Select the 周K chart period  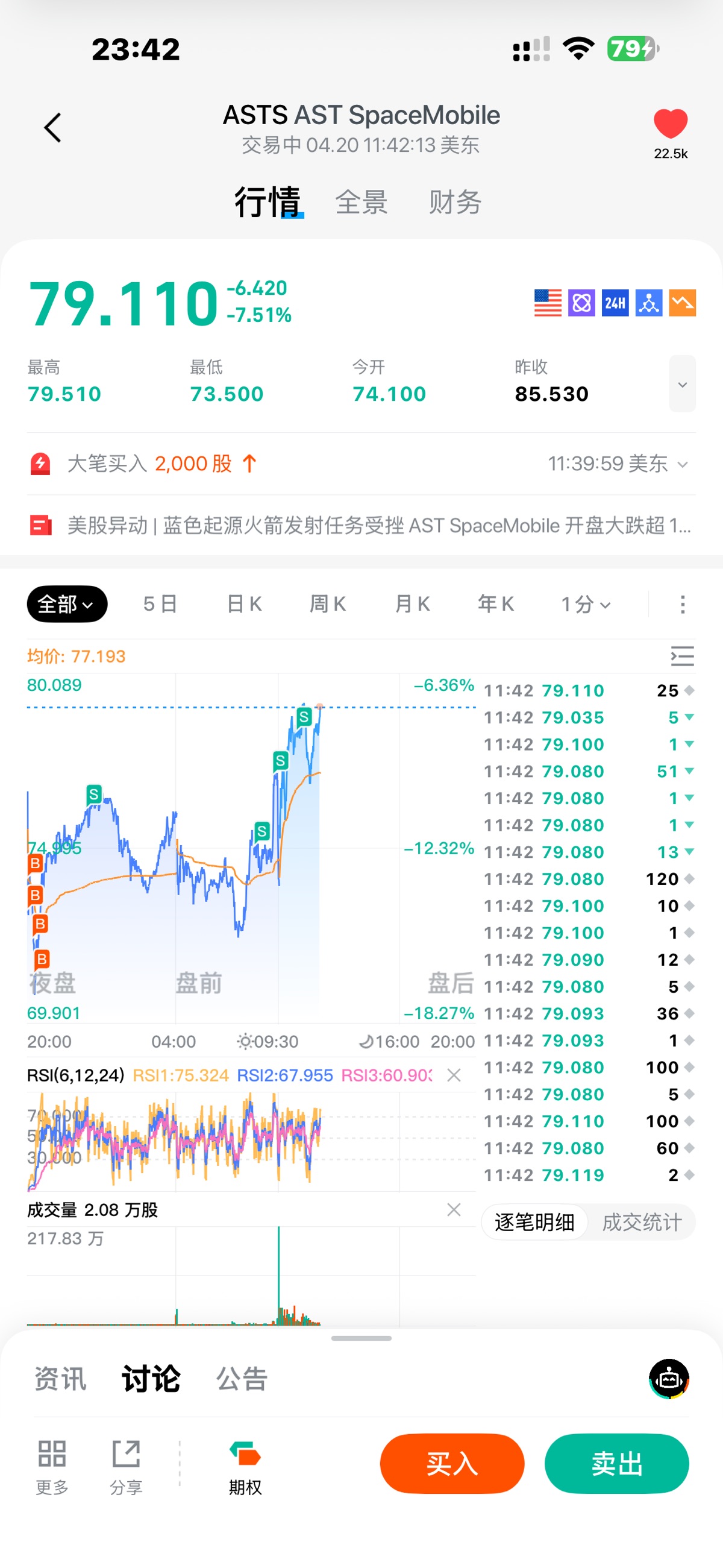[327, 605]
